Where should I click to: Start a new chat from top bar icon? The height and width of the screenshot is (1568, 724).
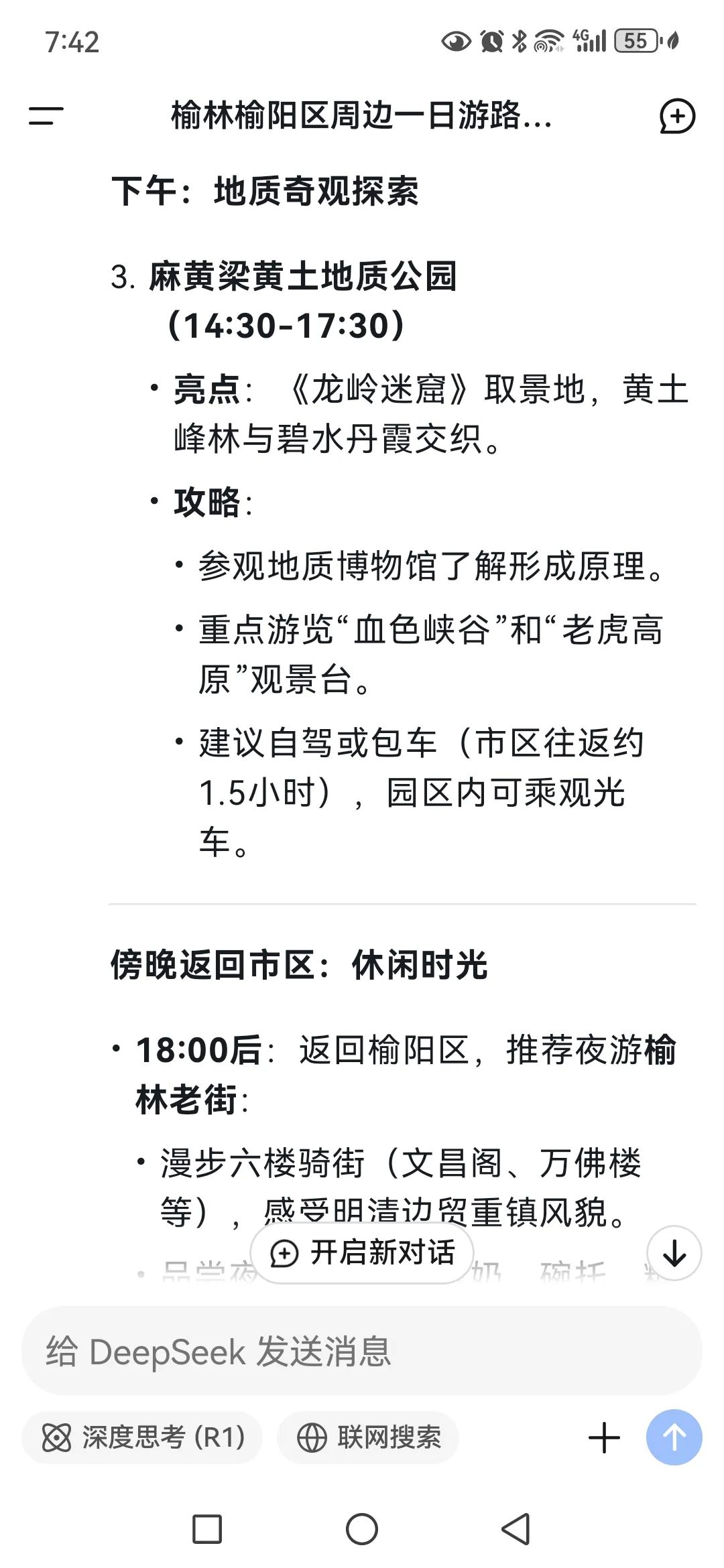pos(677,117)
